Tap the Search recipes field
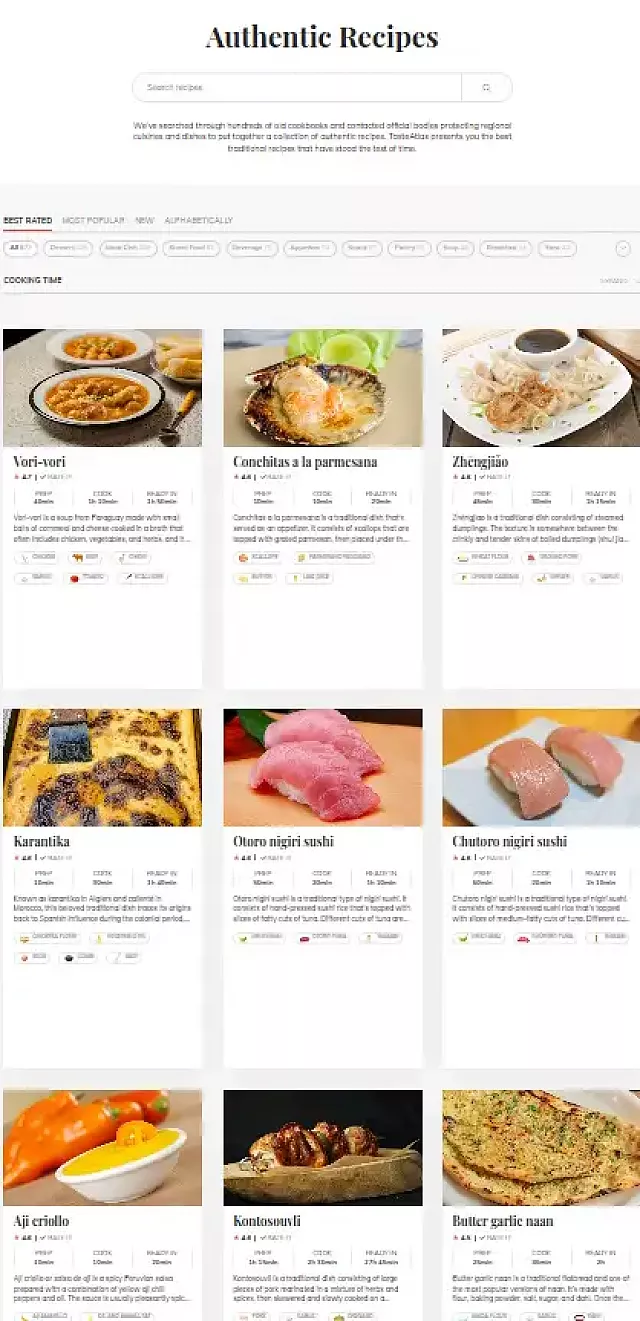640x1321 pixels. [x=296, y=88]
